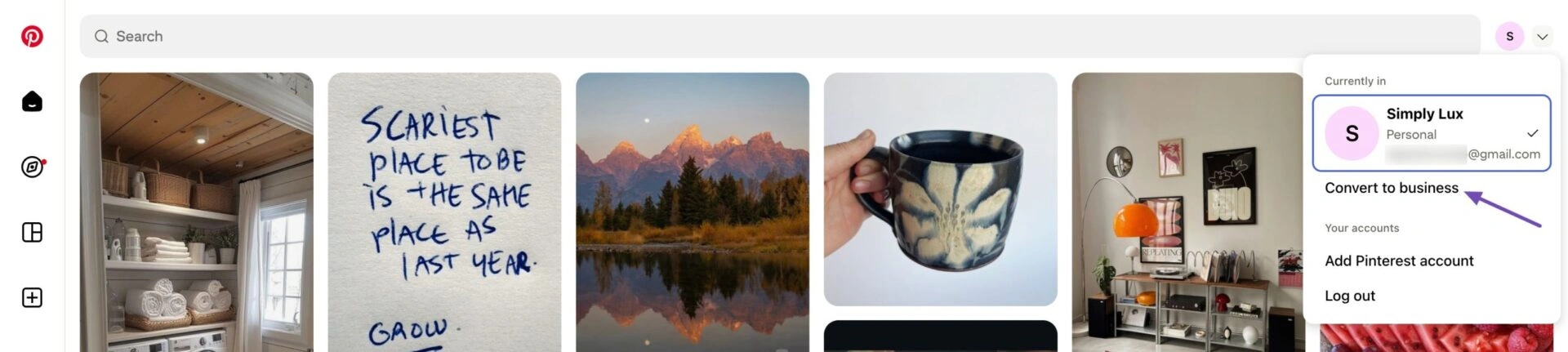This screenshot has height=352, width=1568.
Task: Go to the Home feed icon
Action: click(x=32, y=101)
